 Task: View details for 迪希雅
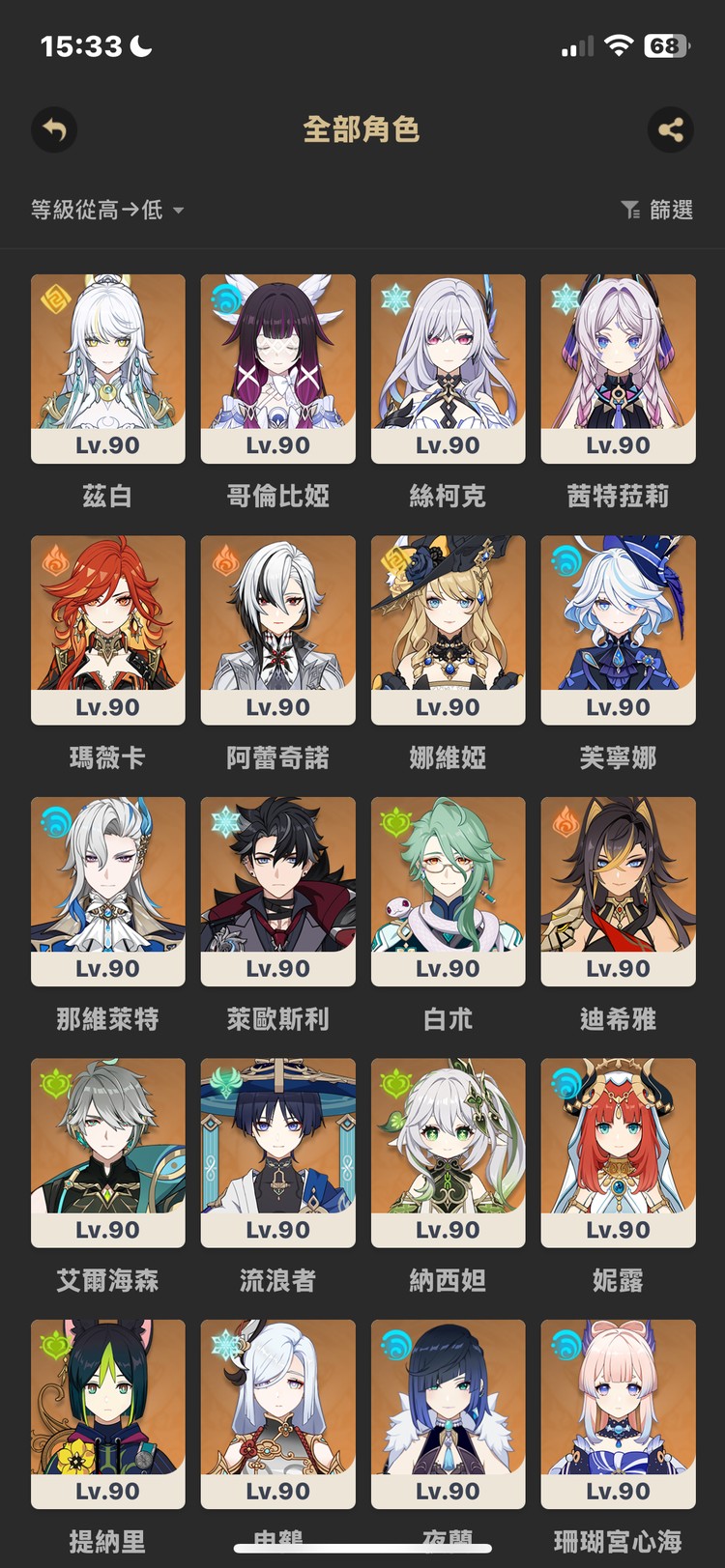(618, 891)
